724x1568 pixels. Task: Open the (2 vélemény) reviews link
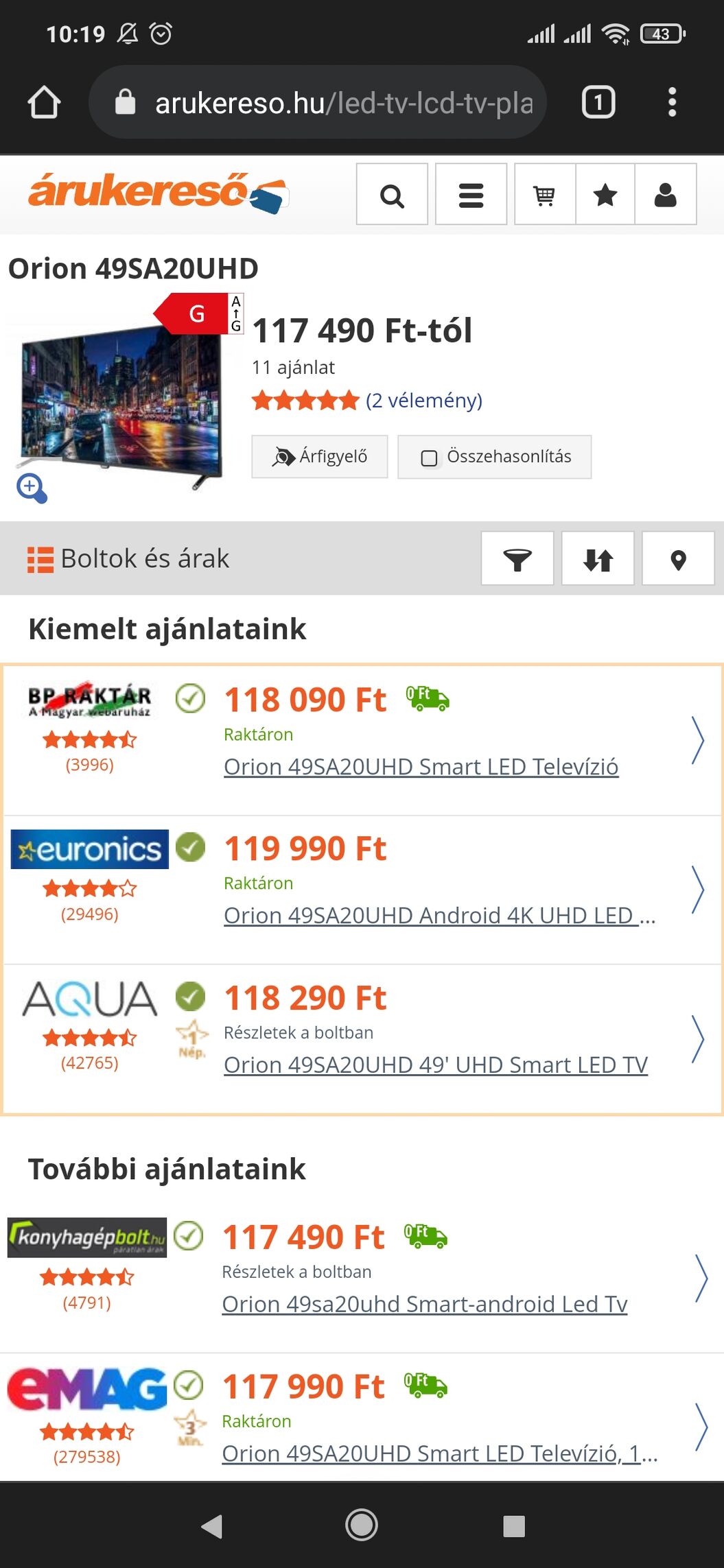click(x=423, y=400)
